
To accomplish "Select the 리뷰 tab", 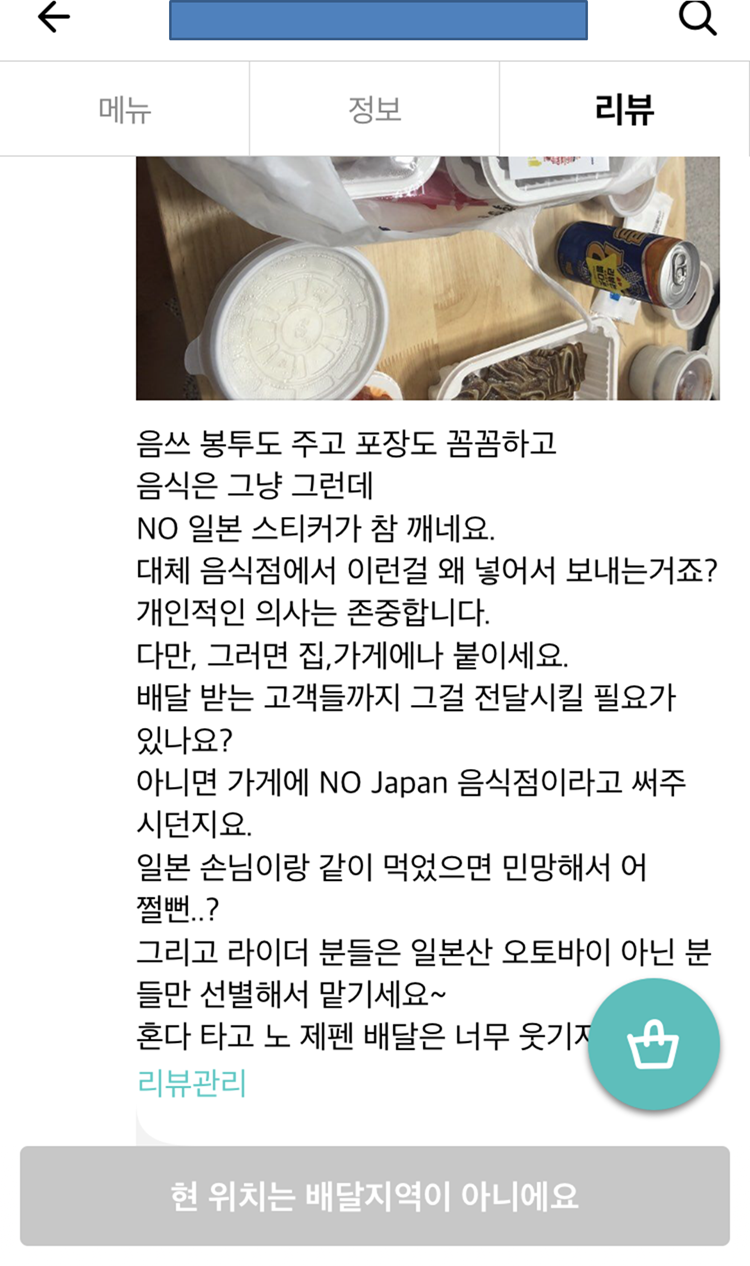I will [625, 109].
